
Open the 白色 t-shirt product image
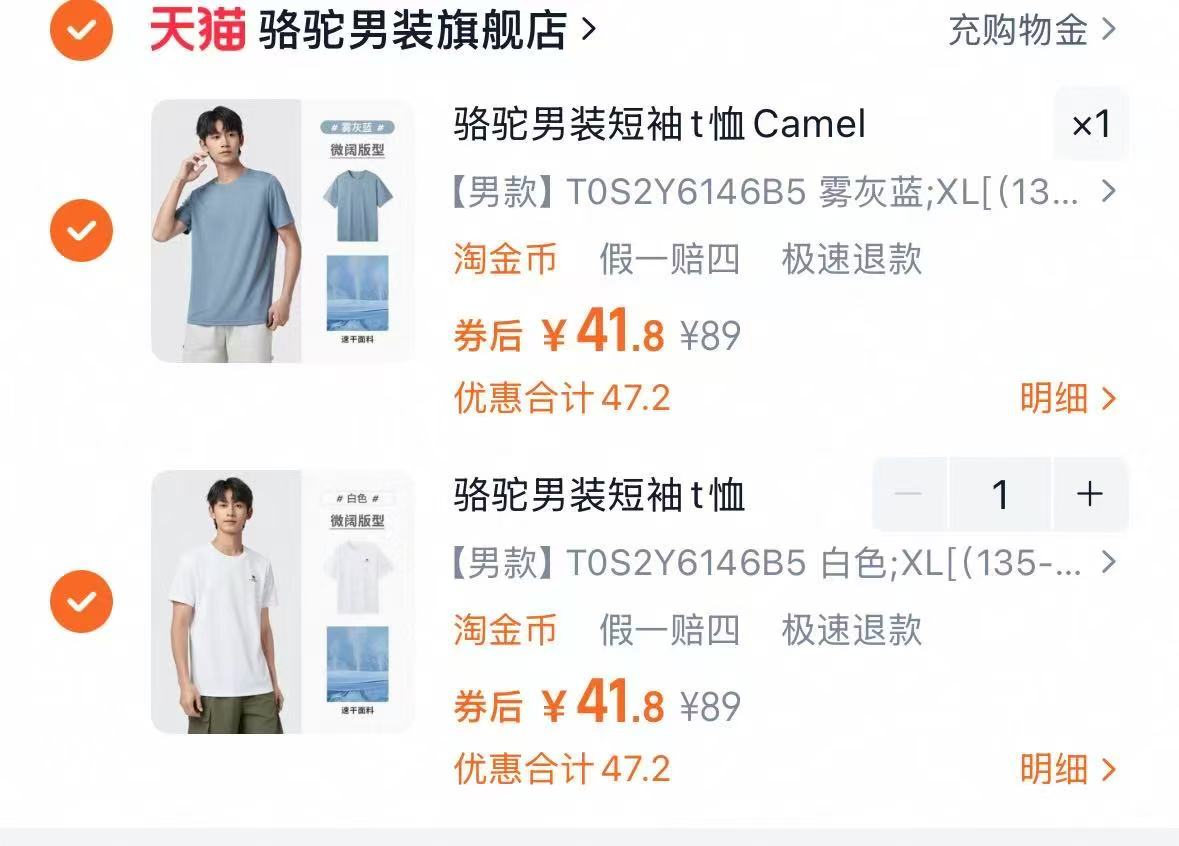[x=282, y=601]
